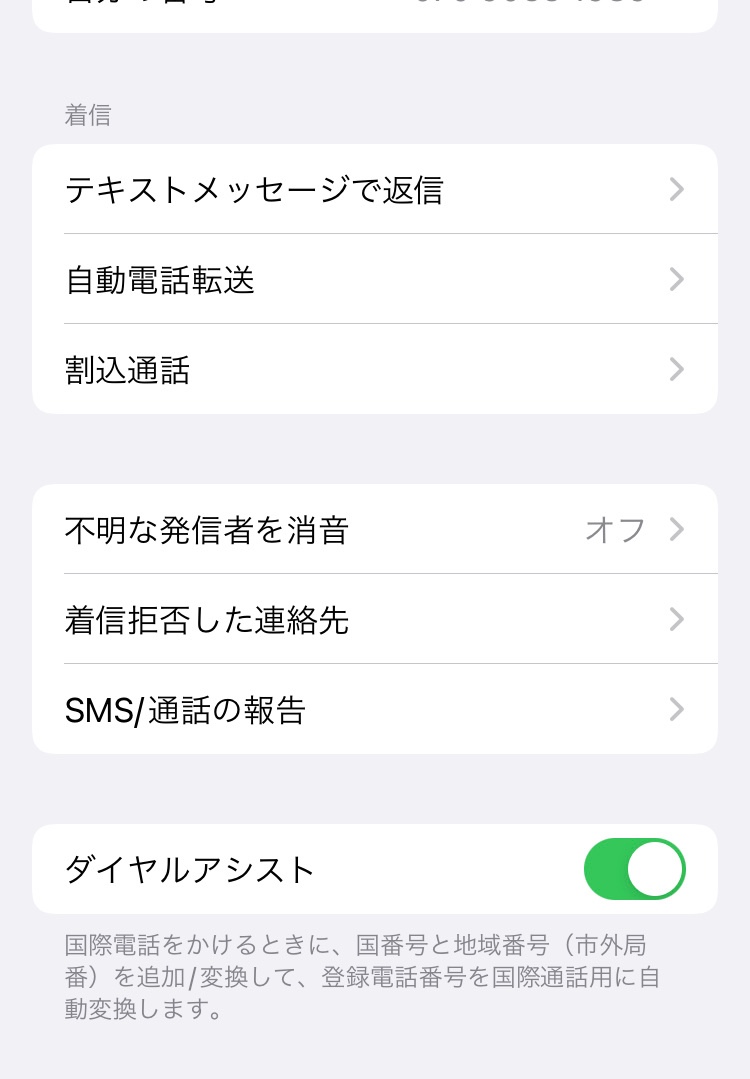This screenshot has width=750, height=1079.
Task: Open 割込通話 settings
Action: [x=374, y=370]
